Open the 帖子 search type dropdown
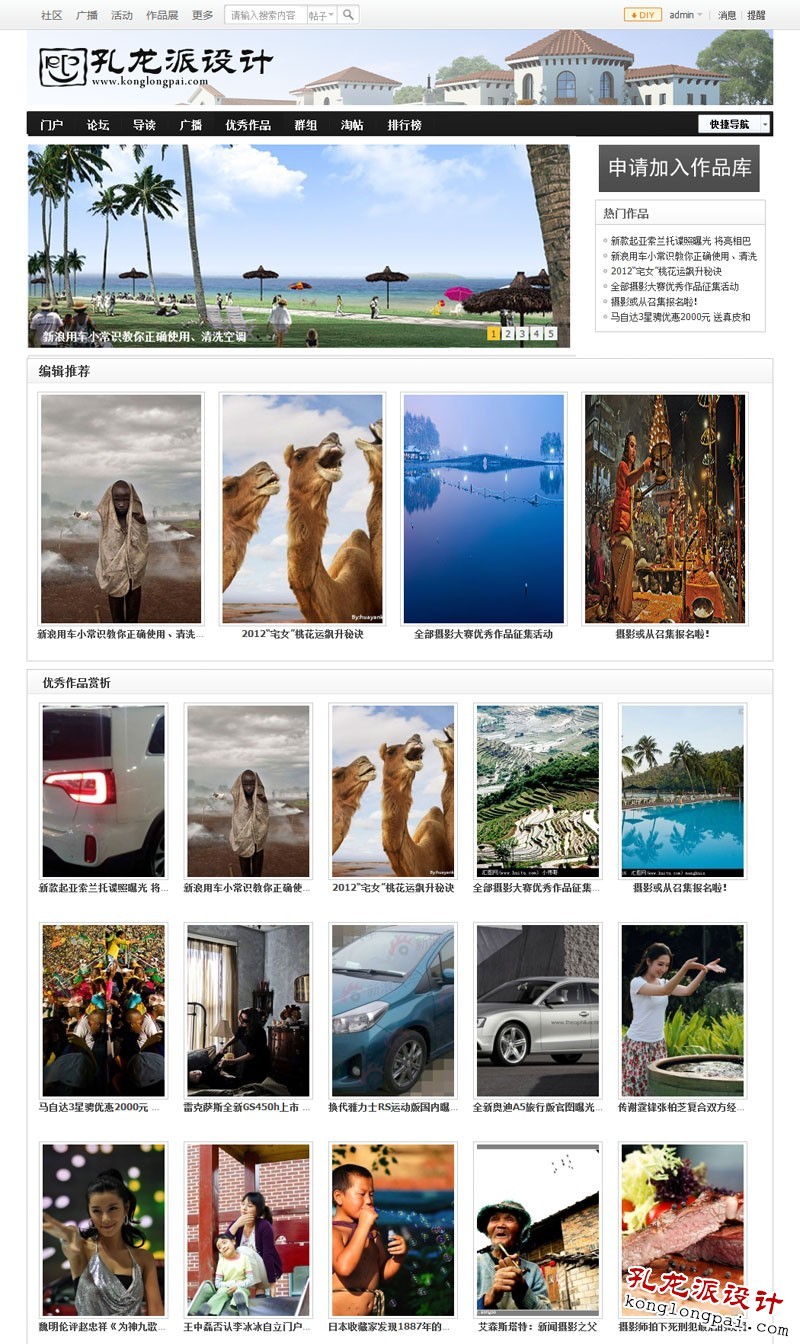This screenshot has width=800, height=1344. pos(321,15)
